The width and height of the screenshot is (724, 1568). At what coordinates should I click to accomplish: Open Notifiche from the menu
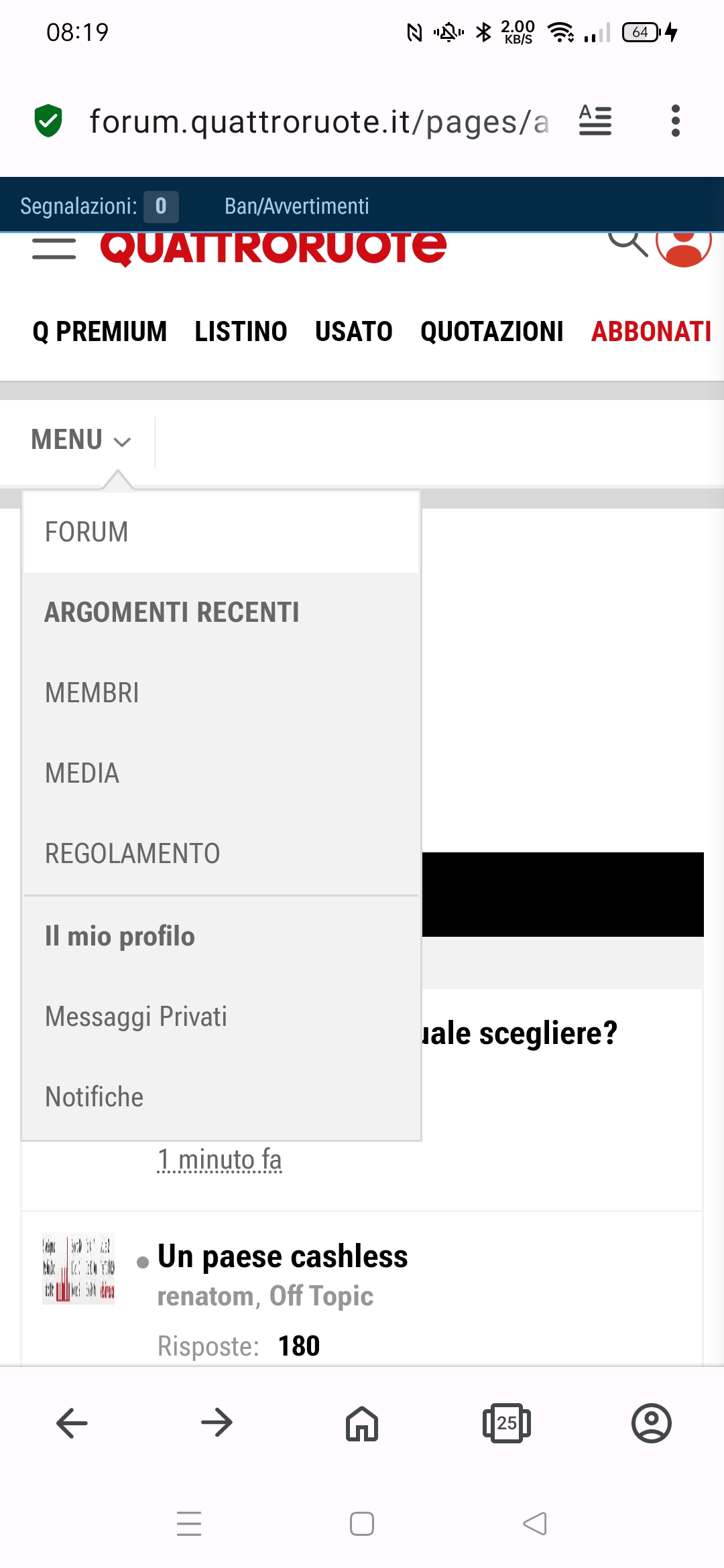click(221, 1097)
